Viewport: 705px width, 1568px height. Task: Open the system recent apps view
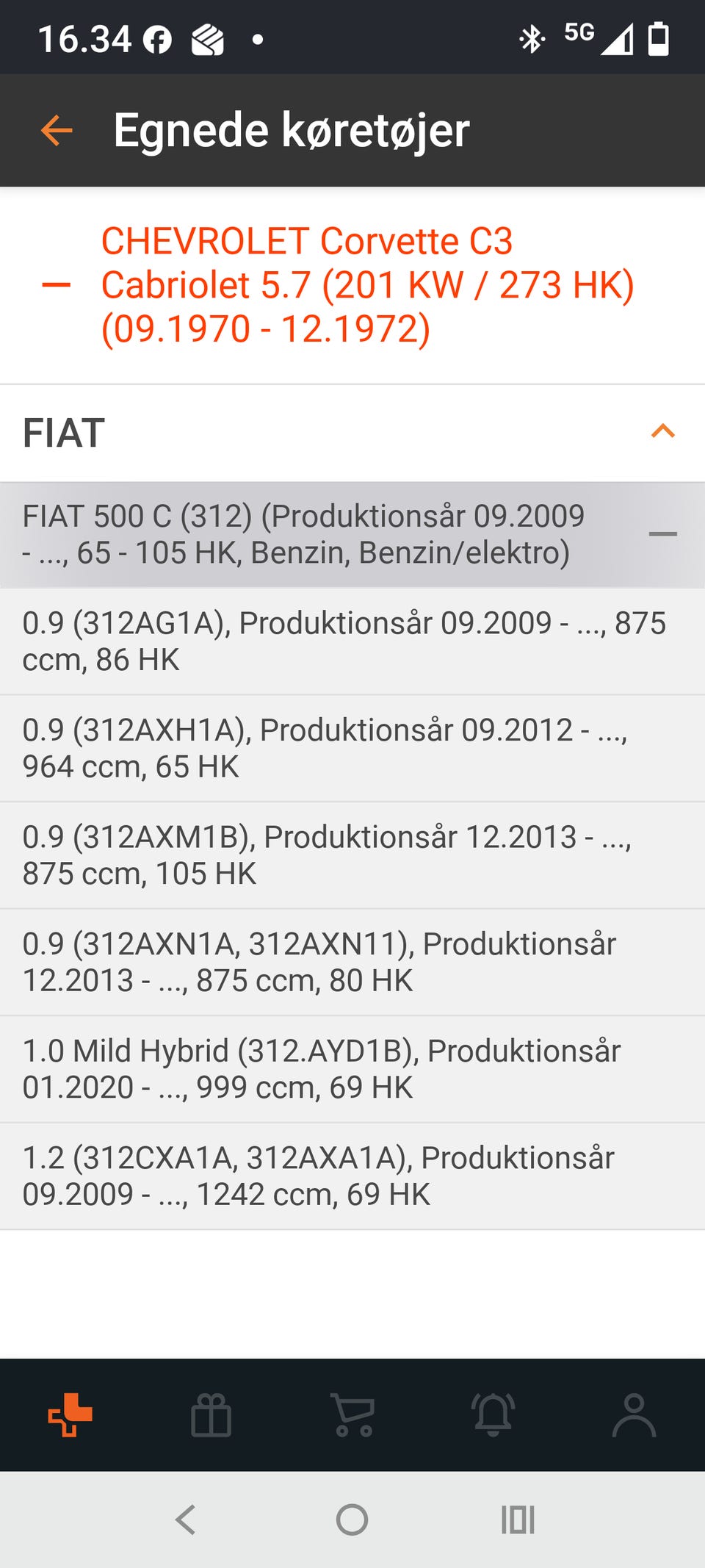(518, 1520)
